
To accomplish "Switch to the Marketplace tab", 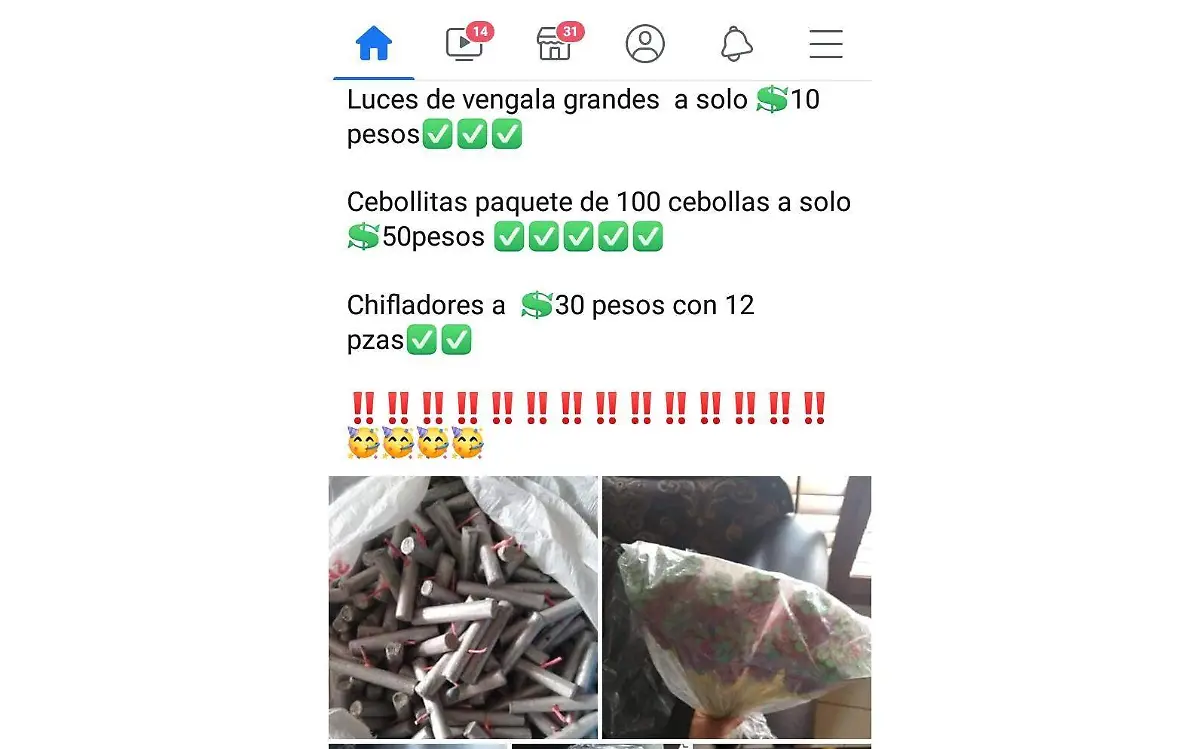I will 555,44.
